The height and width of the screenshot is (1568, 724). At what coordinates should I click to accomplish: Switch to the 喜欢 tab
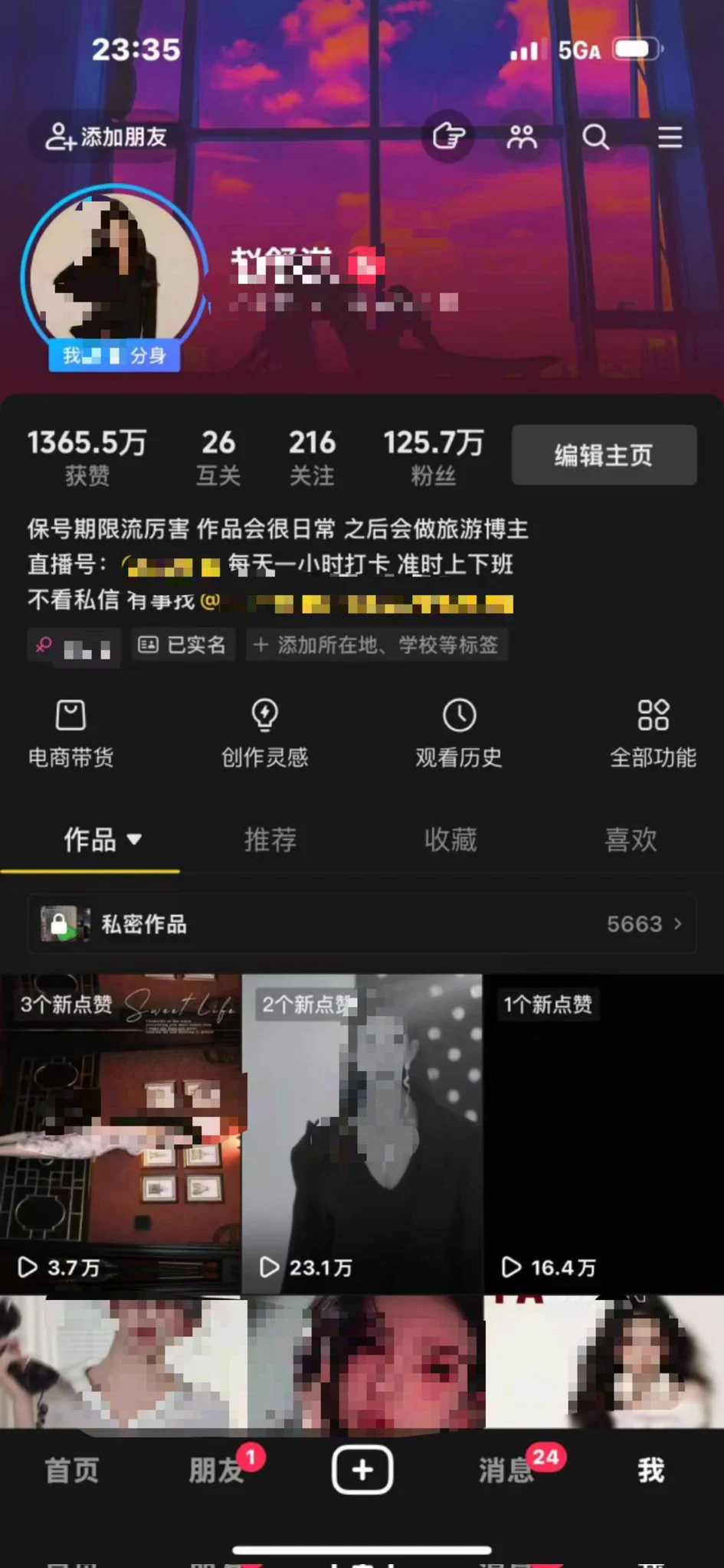(631, 840)
